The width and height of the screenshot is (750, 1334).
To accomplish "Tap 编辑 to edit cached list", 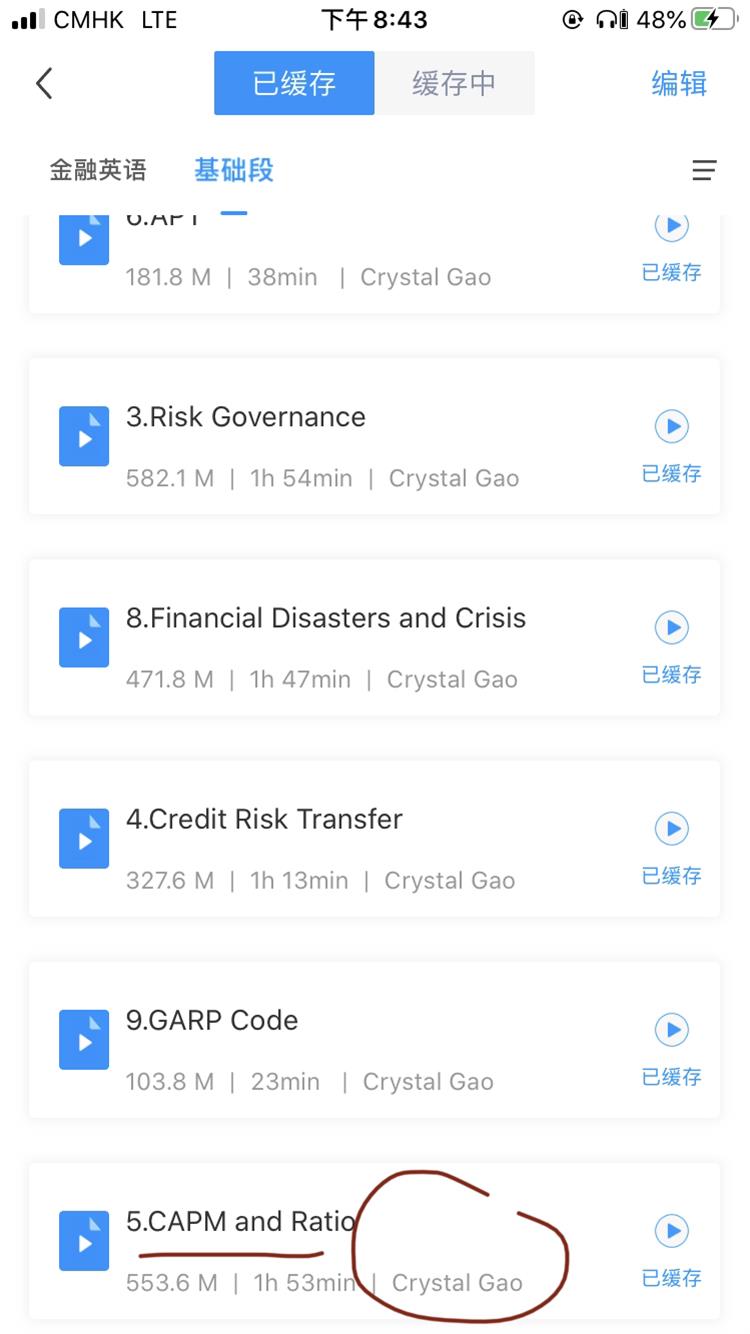I will (679, 84).
